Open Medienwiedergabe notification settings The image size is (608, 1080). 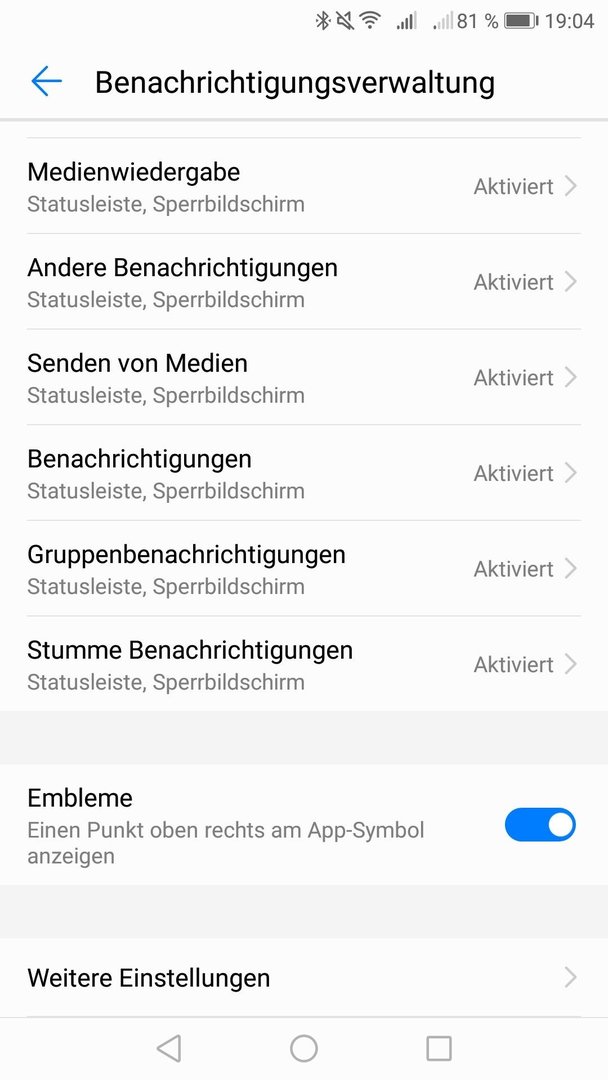pos(304,186)
